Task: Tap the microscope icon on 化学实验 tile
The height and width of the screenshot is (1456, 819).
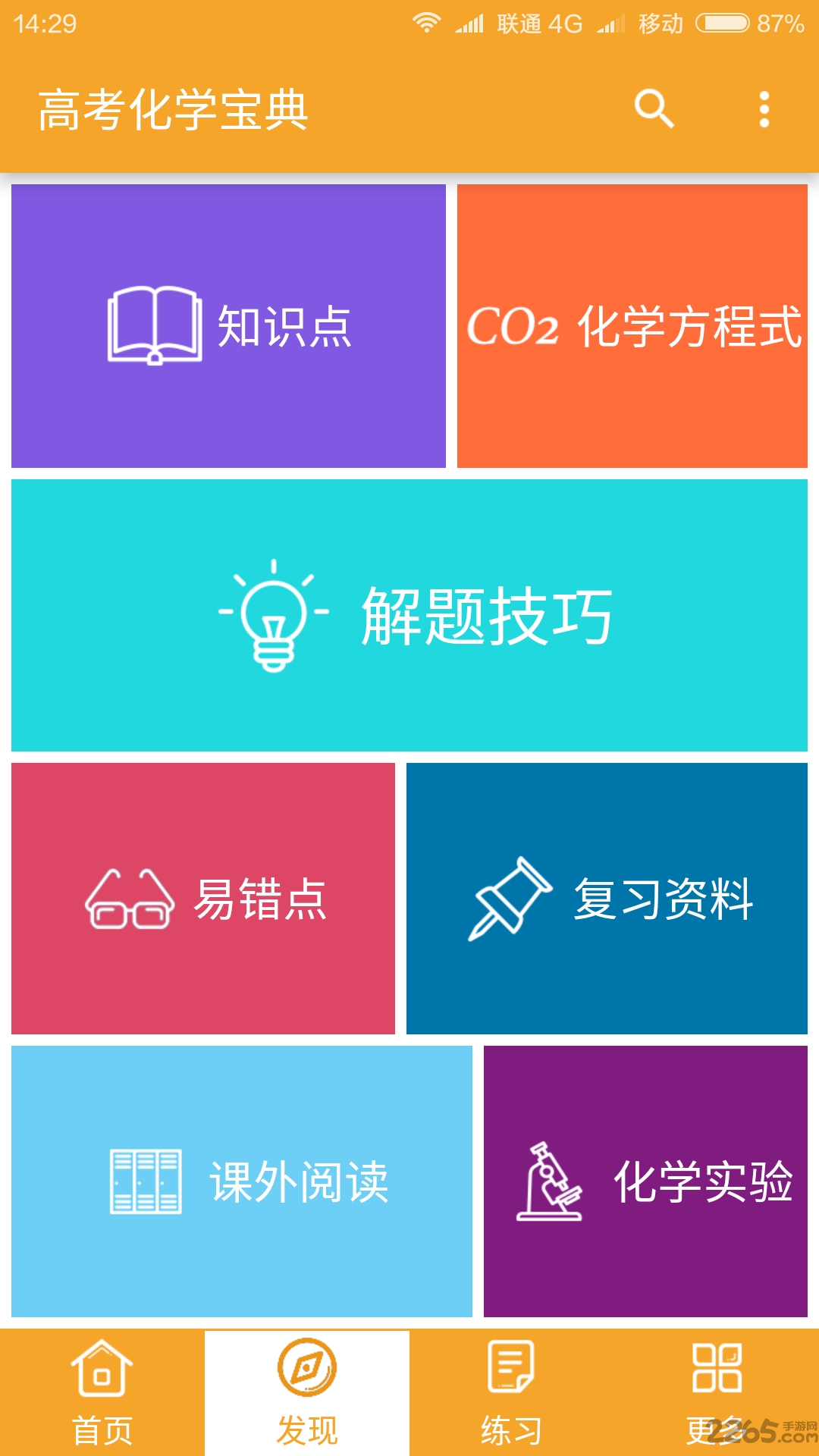Action: click(x=551, y=1183)
